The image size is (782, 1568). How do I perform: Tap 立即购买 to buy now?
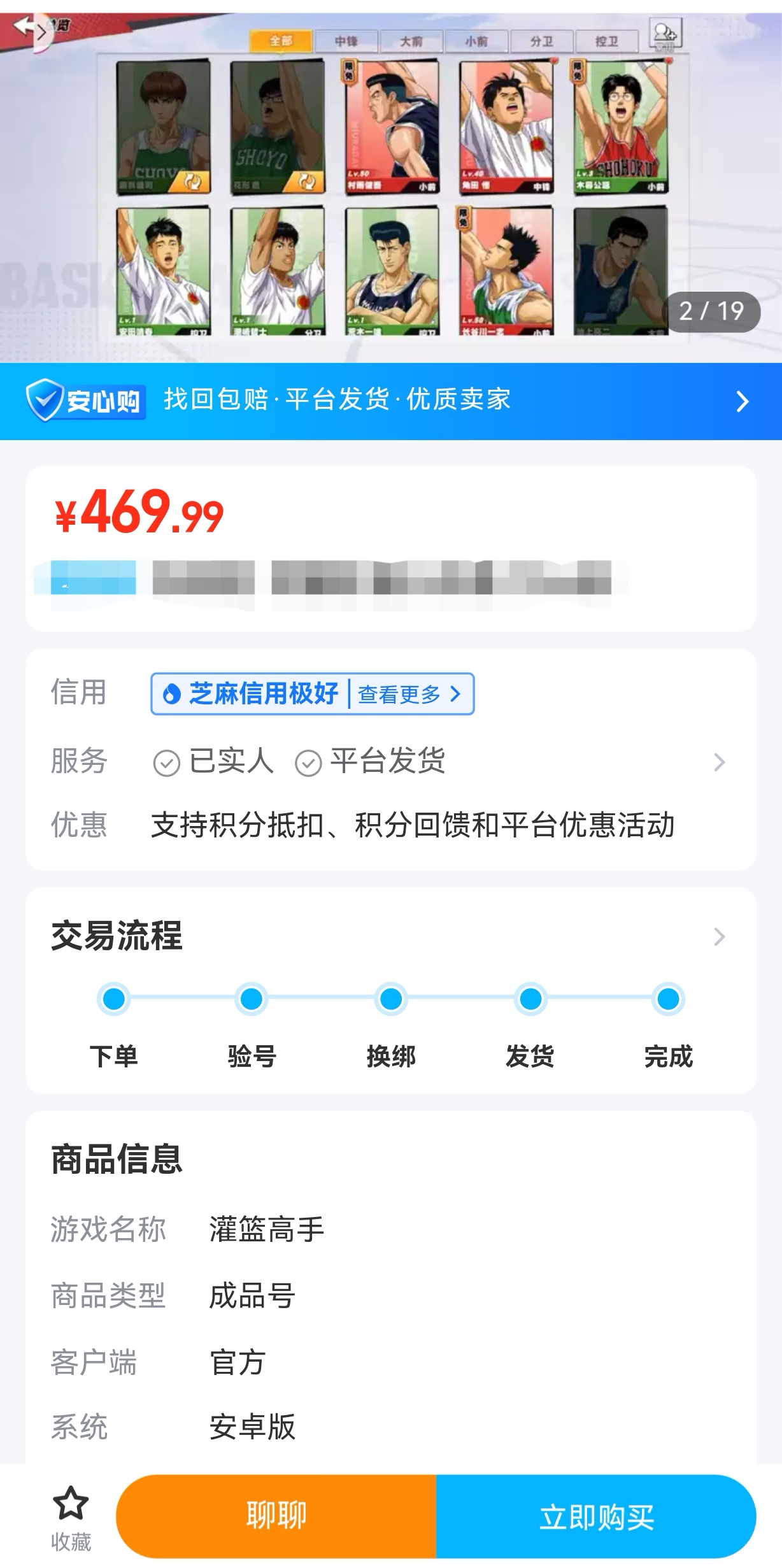[x=596, y=1516]
